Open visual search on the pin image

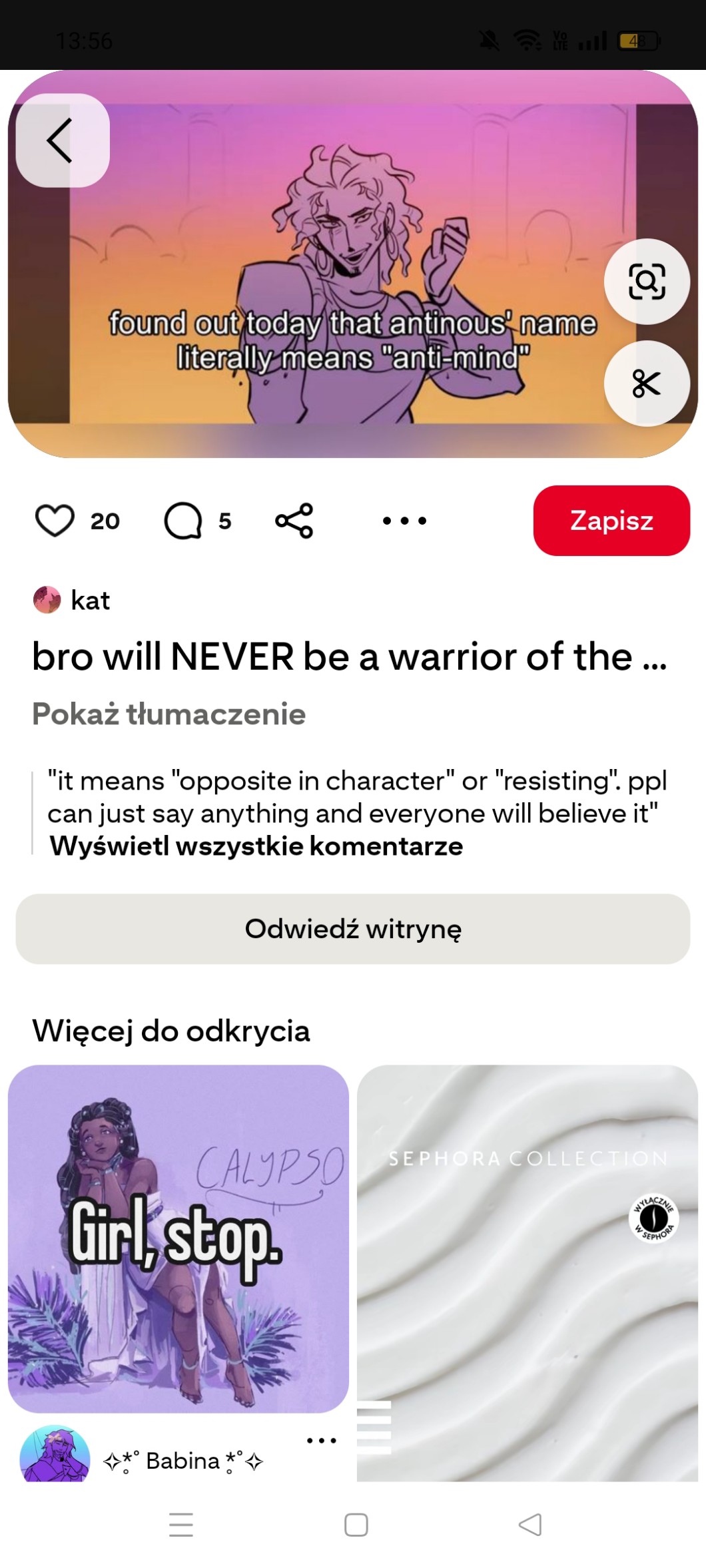tap(646, 281)
